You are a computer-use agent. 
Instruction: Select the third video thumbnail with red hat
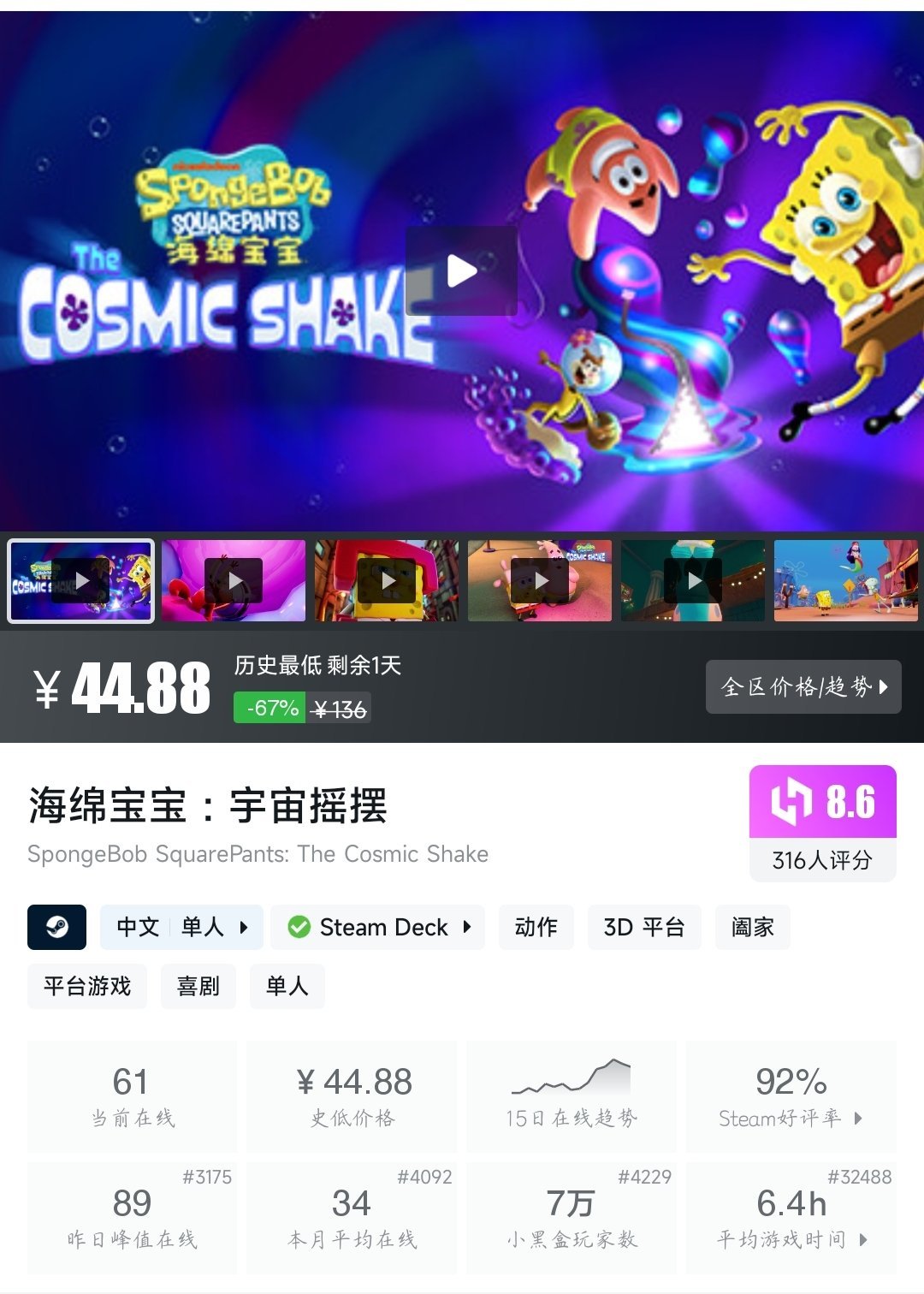[387, 580]
